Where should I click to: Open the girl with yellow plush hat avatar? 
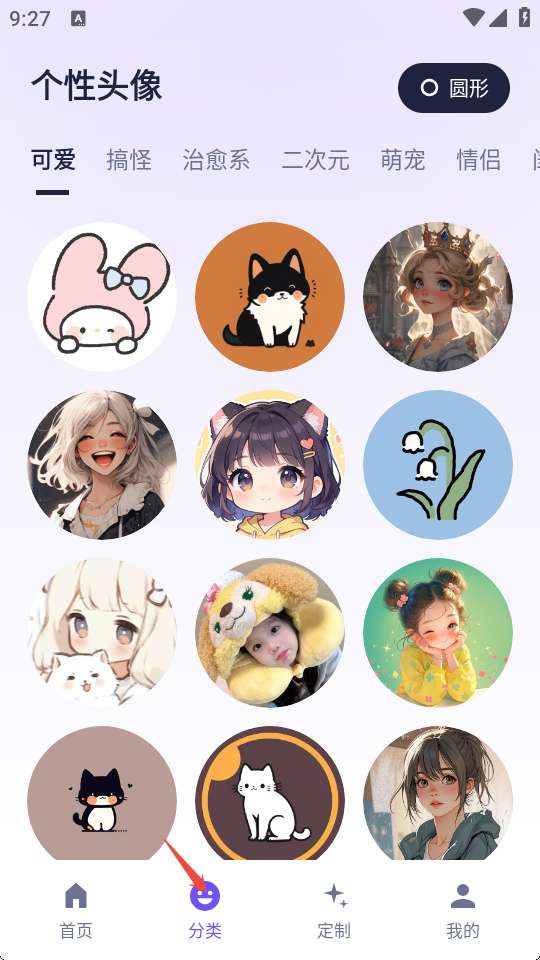tap(270, 632)
